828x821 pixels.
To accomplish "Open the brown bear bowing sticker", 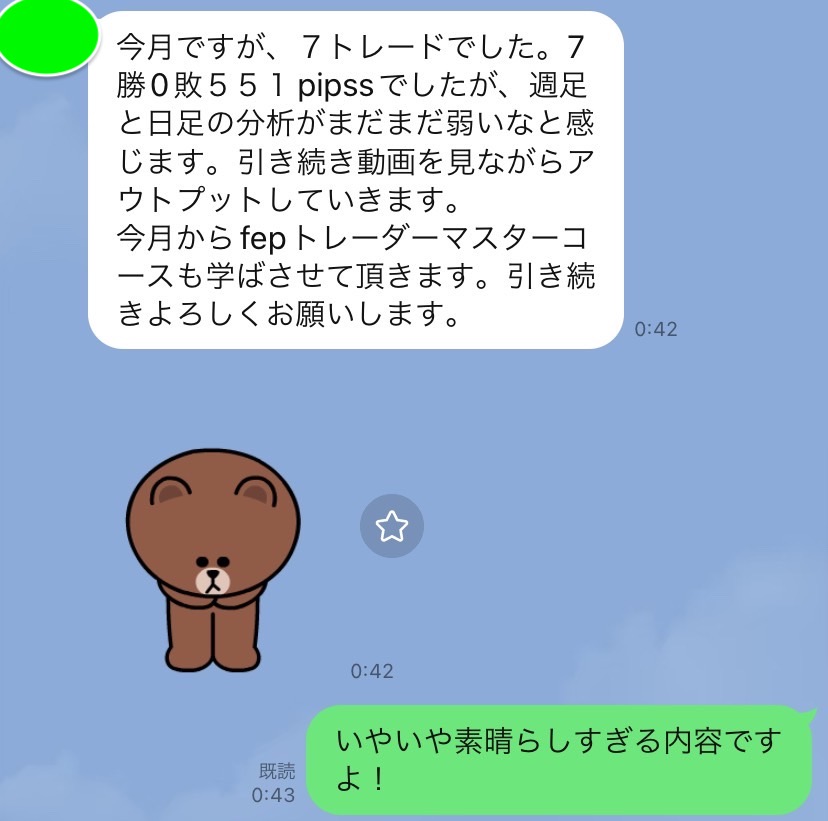I will pos(212,560).
